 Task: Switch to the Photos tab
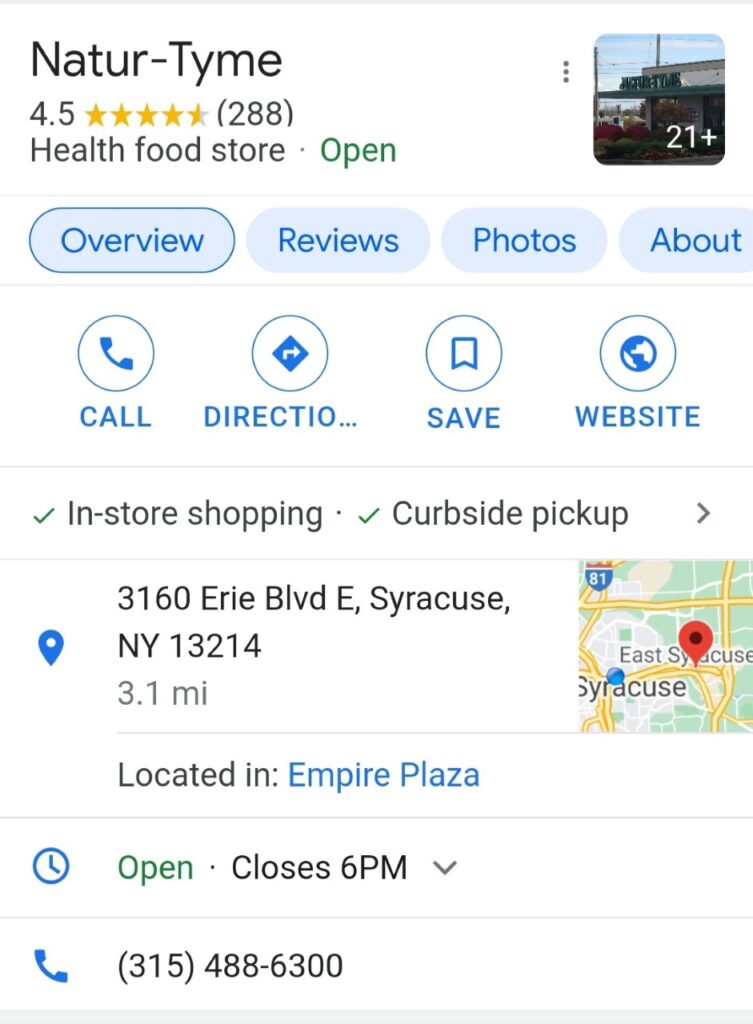click(x=524, y=241)
